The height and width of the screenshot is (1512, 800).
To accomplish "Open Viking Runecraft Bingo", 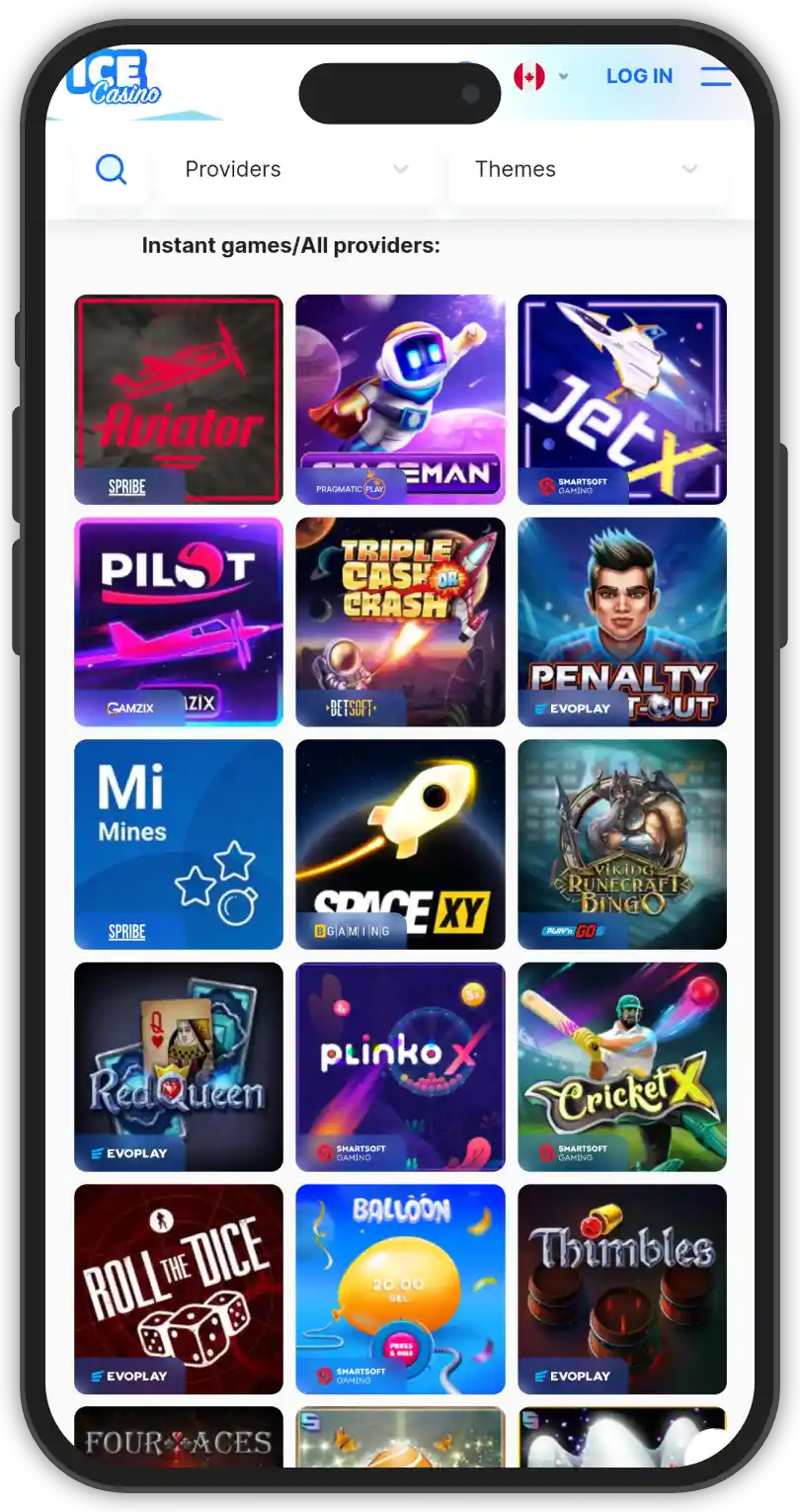I will tap(621, 844).
